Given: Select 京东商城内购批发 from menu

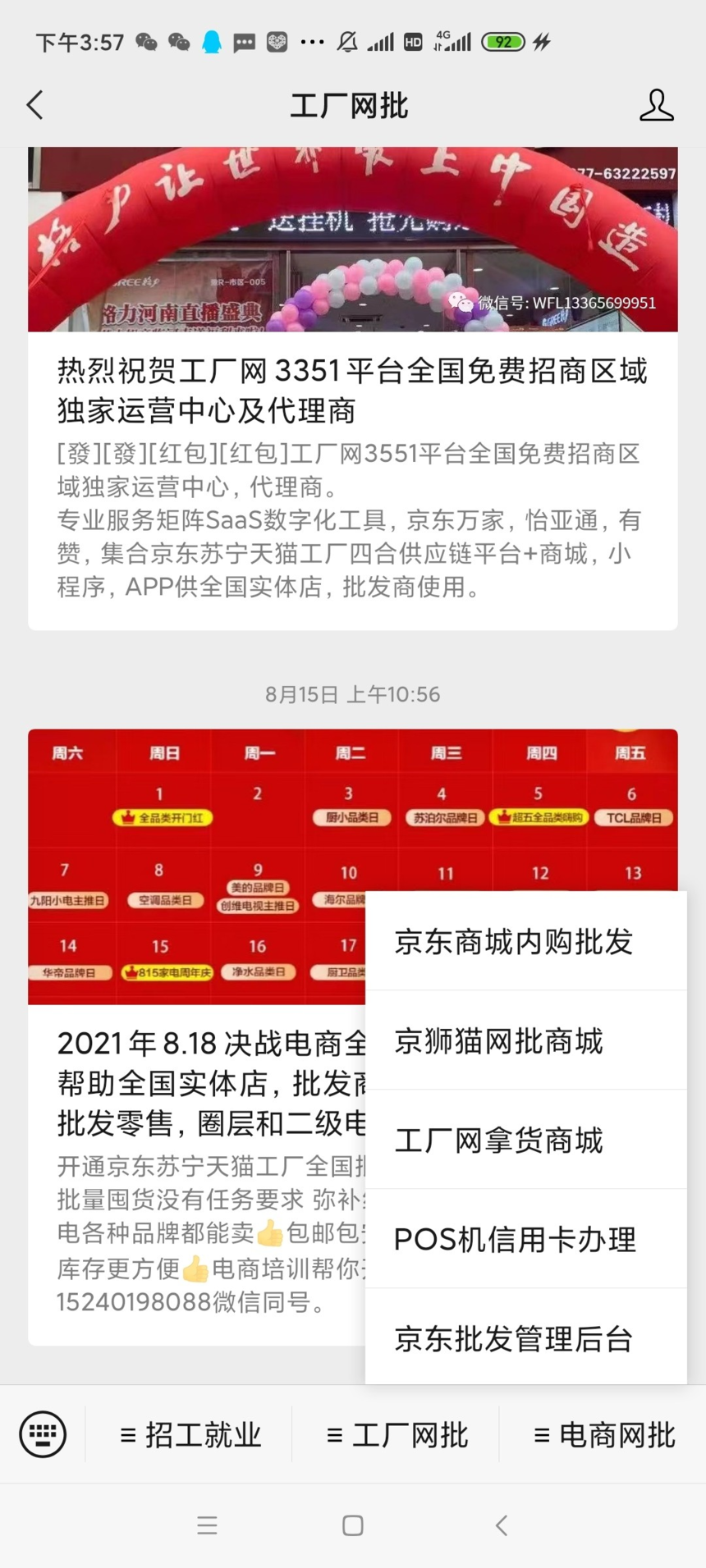Looking at the screenshot, I should point(514,942).
